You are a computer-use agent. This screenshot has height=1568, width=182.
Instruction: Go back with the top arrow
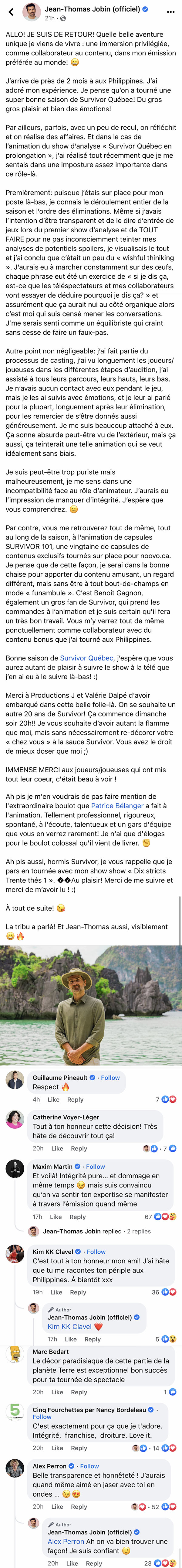point(10,11)
